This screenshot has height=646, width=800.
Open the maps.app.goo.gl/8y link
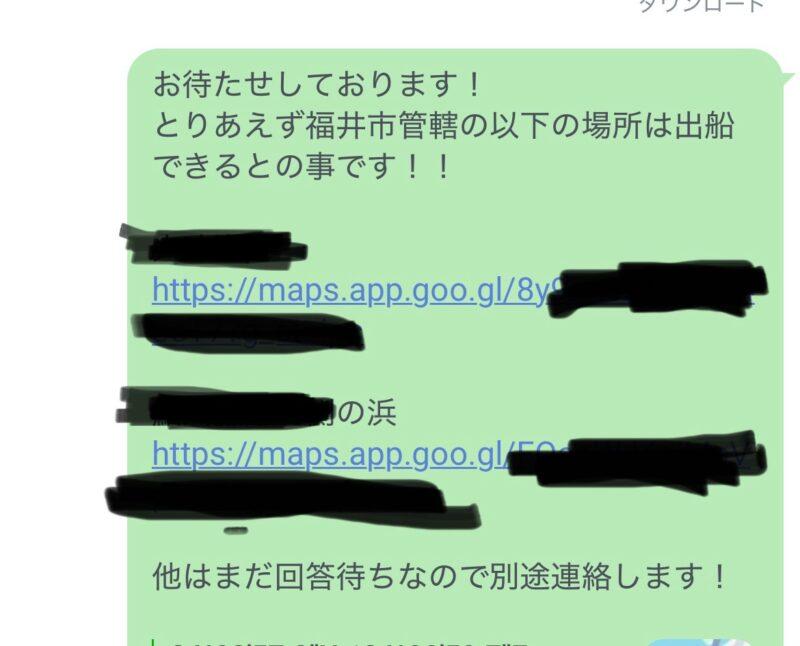coord(350,291)
